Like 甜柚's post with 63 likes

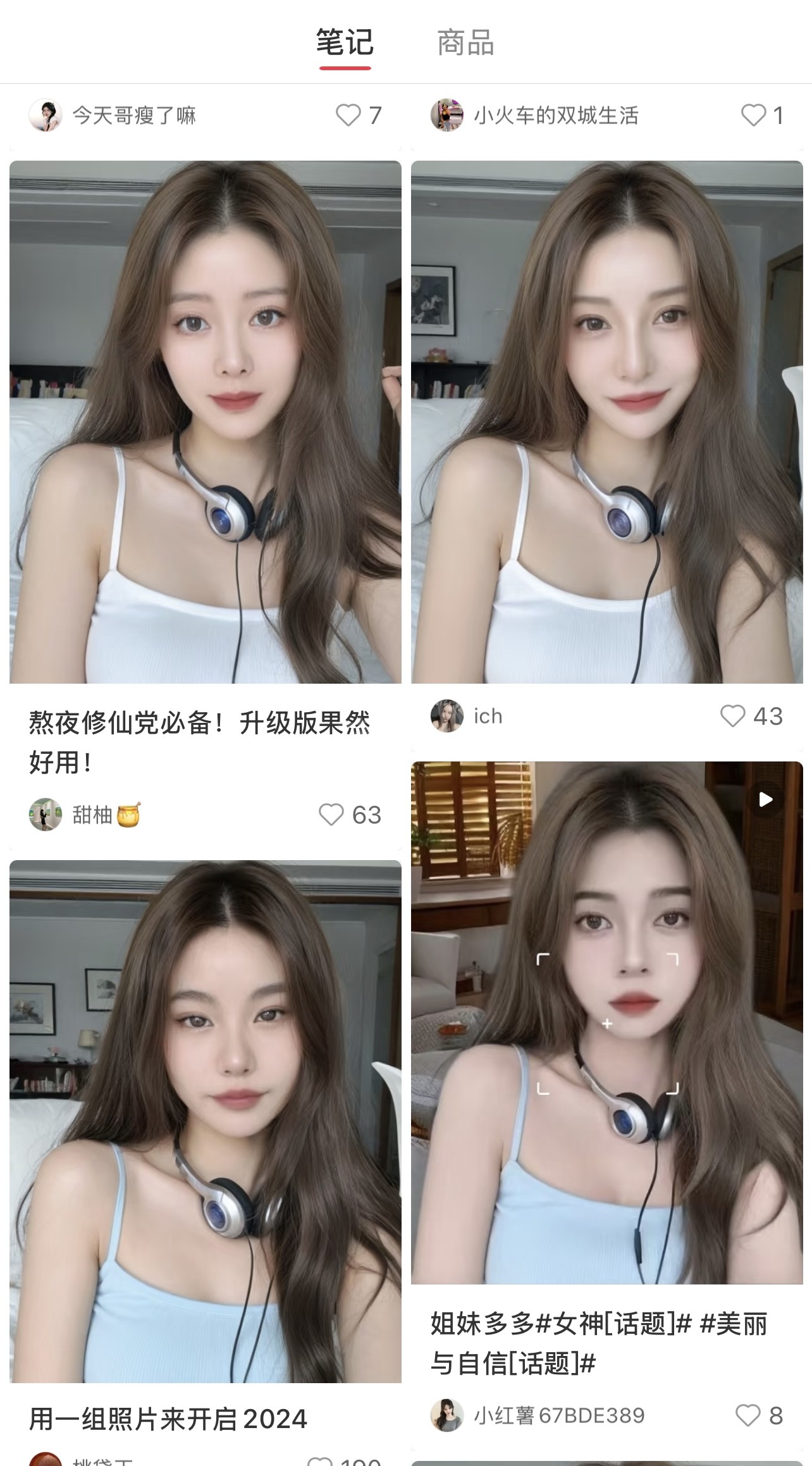tap(331, 815)
